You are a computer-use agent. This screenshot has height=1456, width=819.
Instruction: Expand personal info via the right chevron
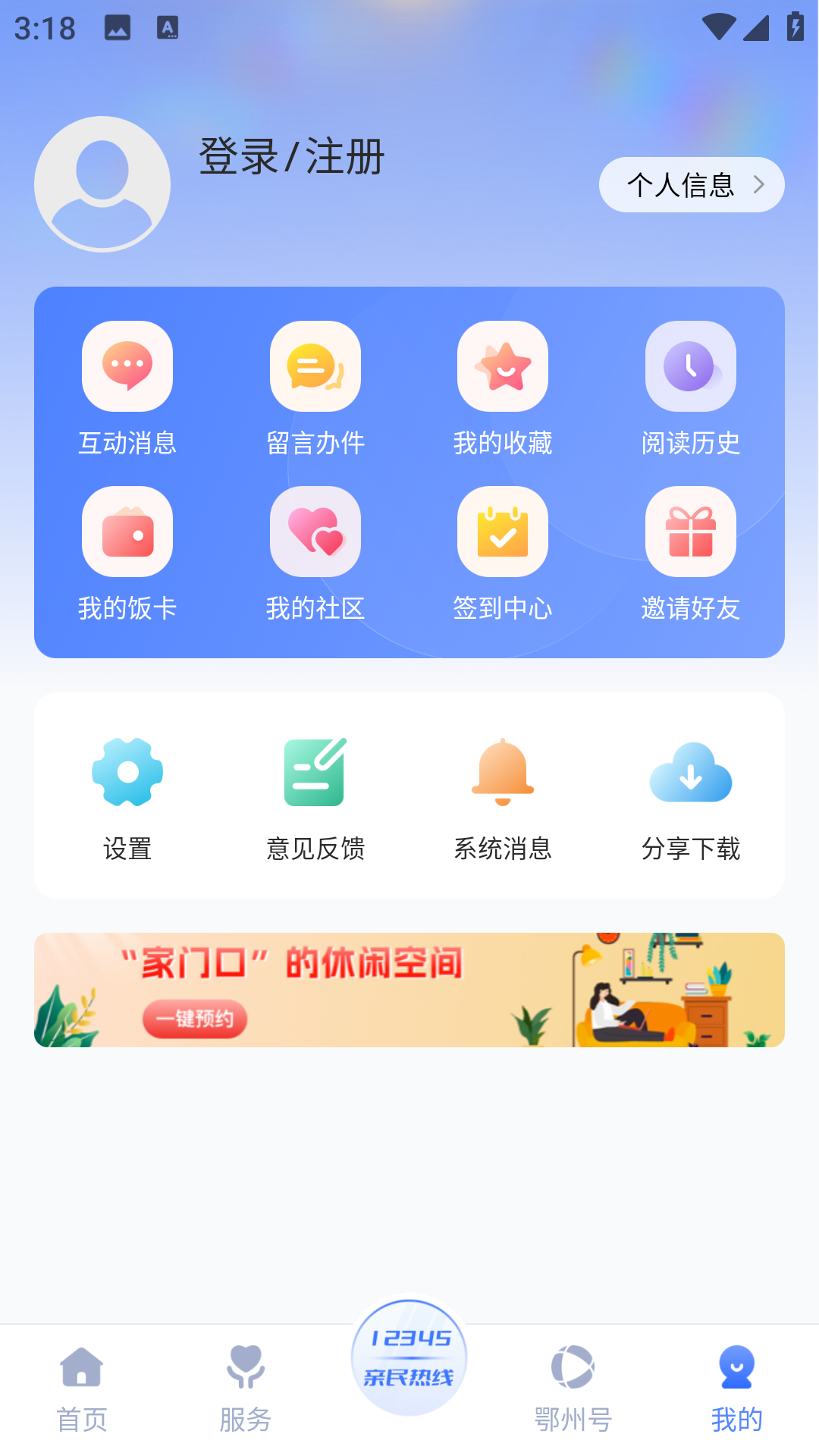coord(758,184)
